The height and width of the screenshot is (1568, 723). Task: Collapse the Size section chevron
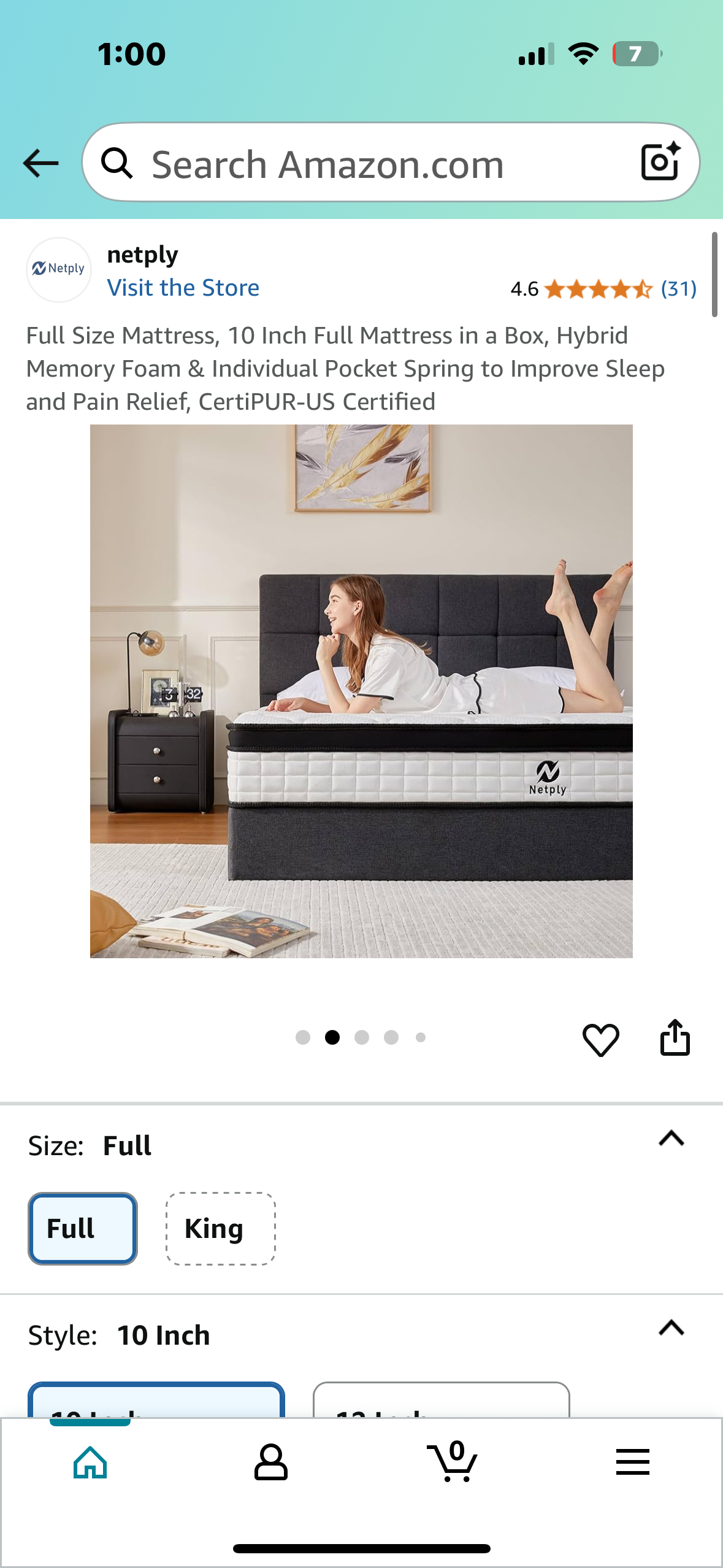pyautogui.click(x=671, y=1139)
